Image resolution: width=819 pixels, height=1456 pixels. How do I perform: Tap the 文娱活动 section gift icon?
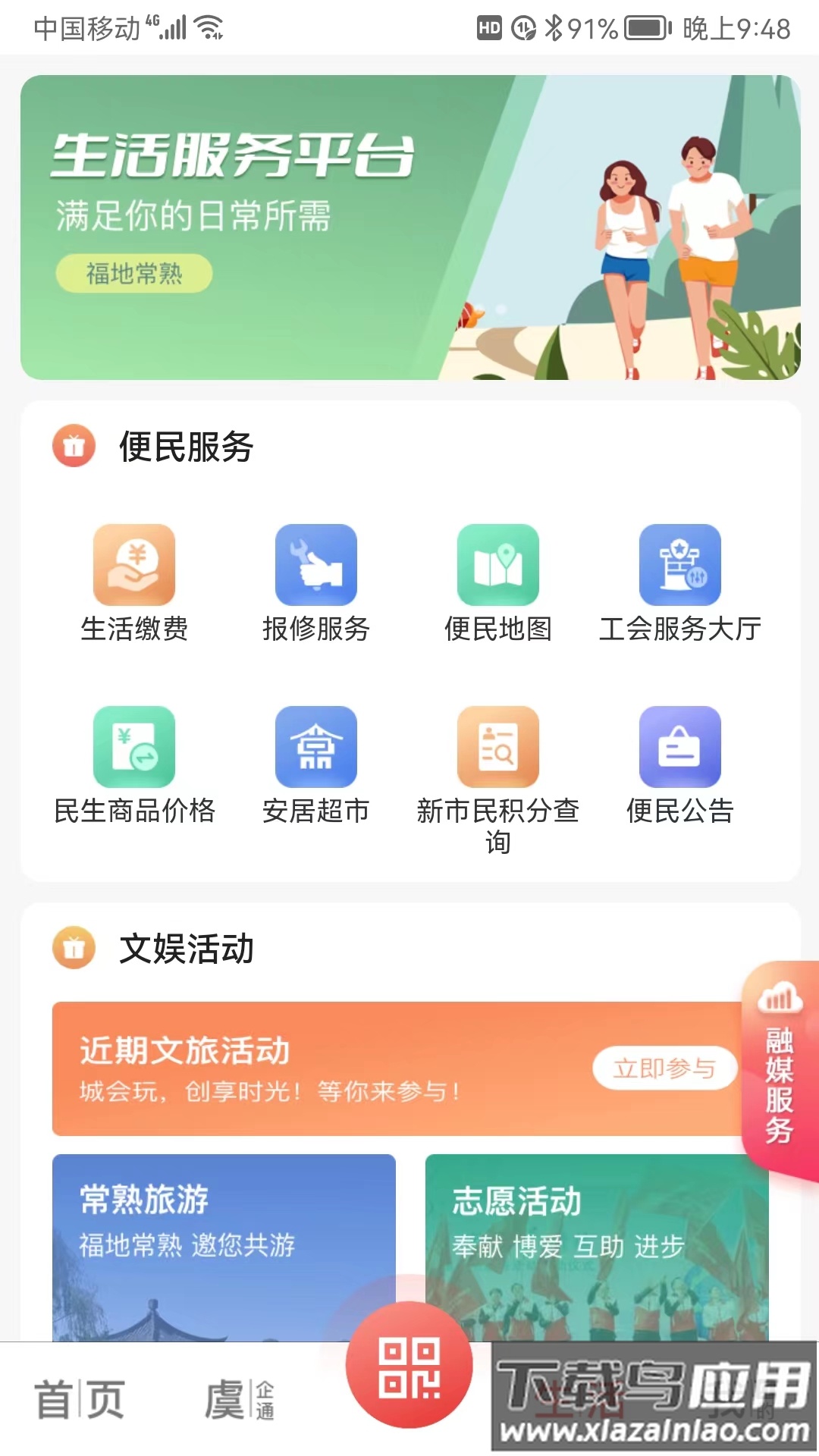click(73, 946)
